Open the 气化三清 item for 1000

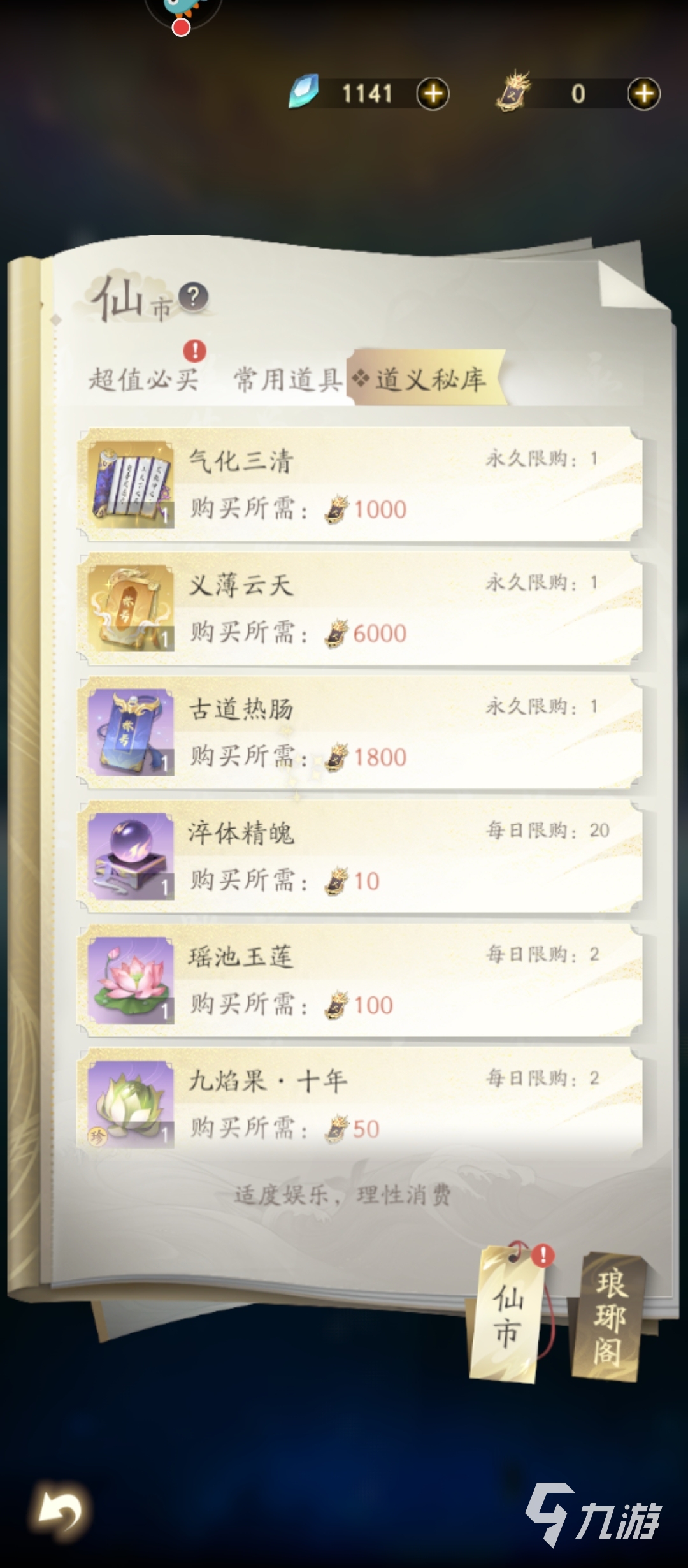(360, 484)
